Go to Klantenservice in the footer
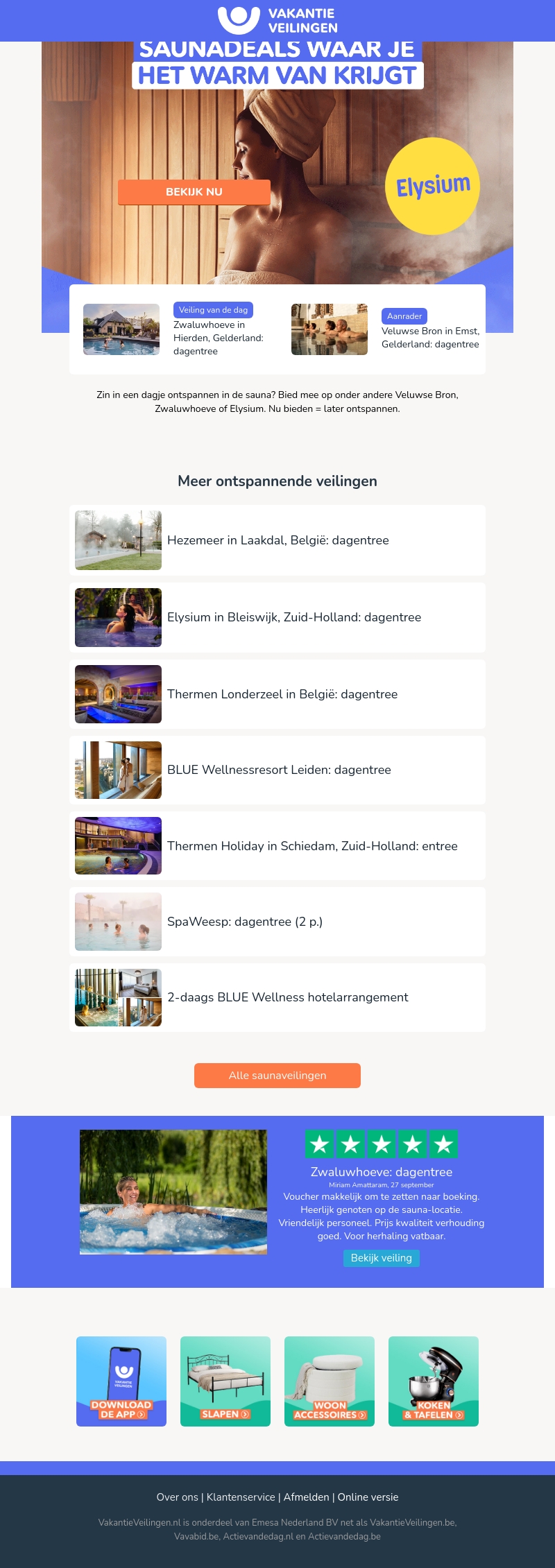This screenshot has width=555, height=1568. coord(241,1497)
